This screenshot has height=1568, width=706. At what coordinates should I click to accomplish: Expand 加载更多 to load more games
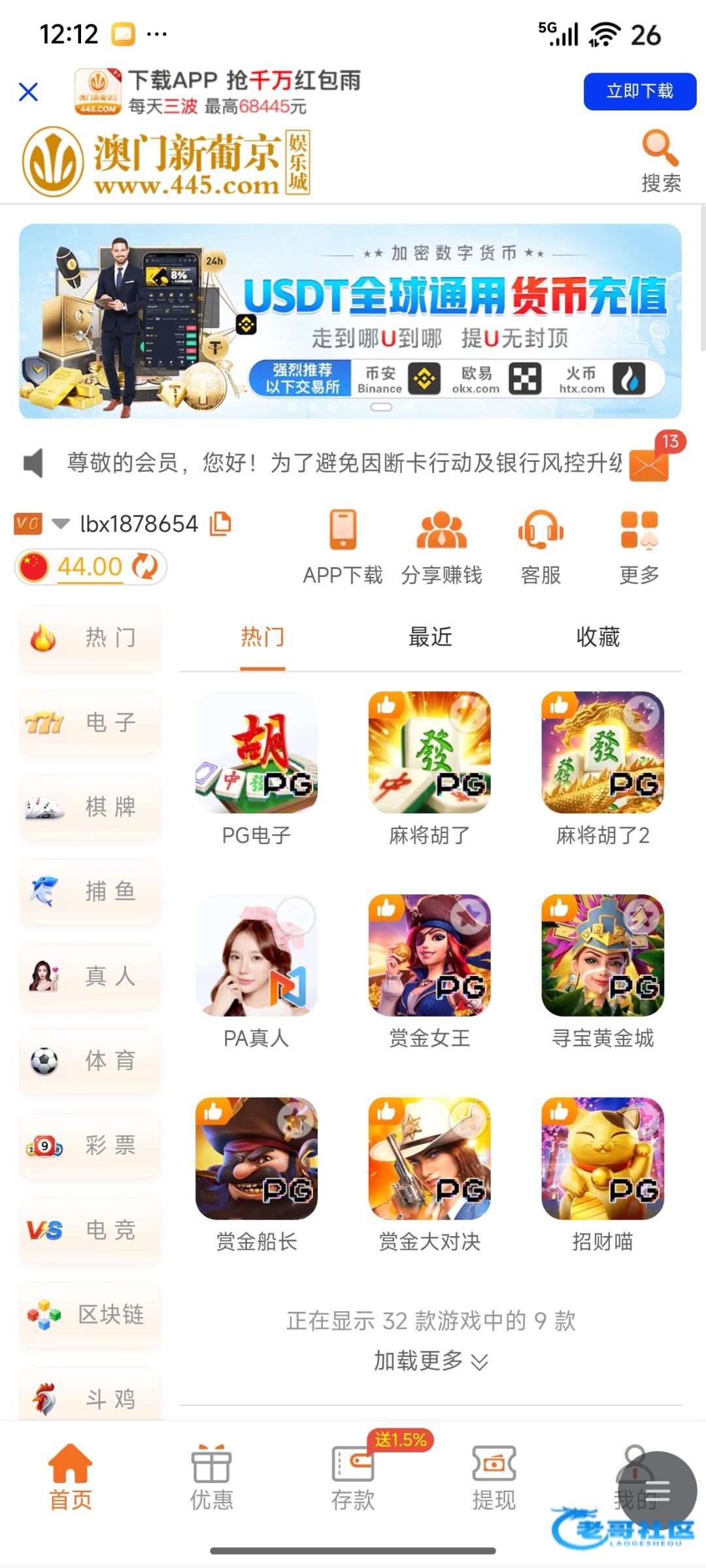tap(430, 1361)
